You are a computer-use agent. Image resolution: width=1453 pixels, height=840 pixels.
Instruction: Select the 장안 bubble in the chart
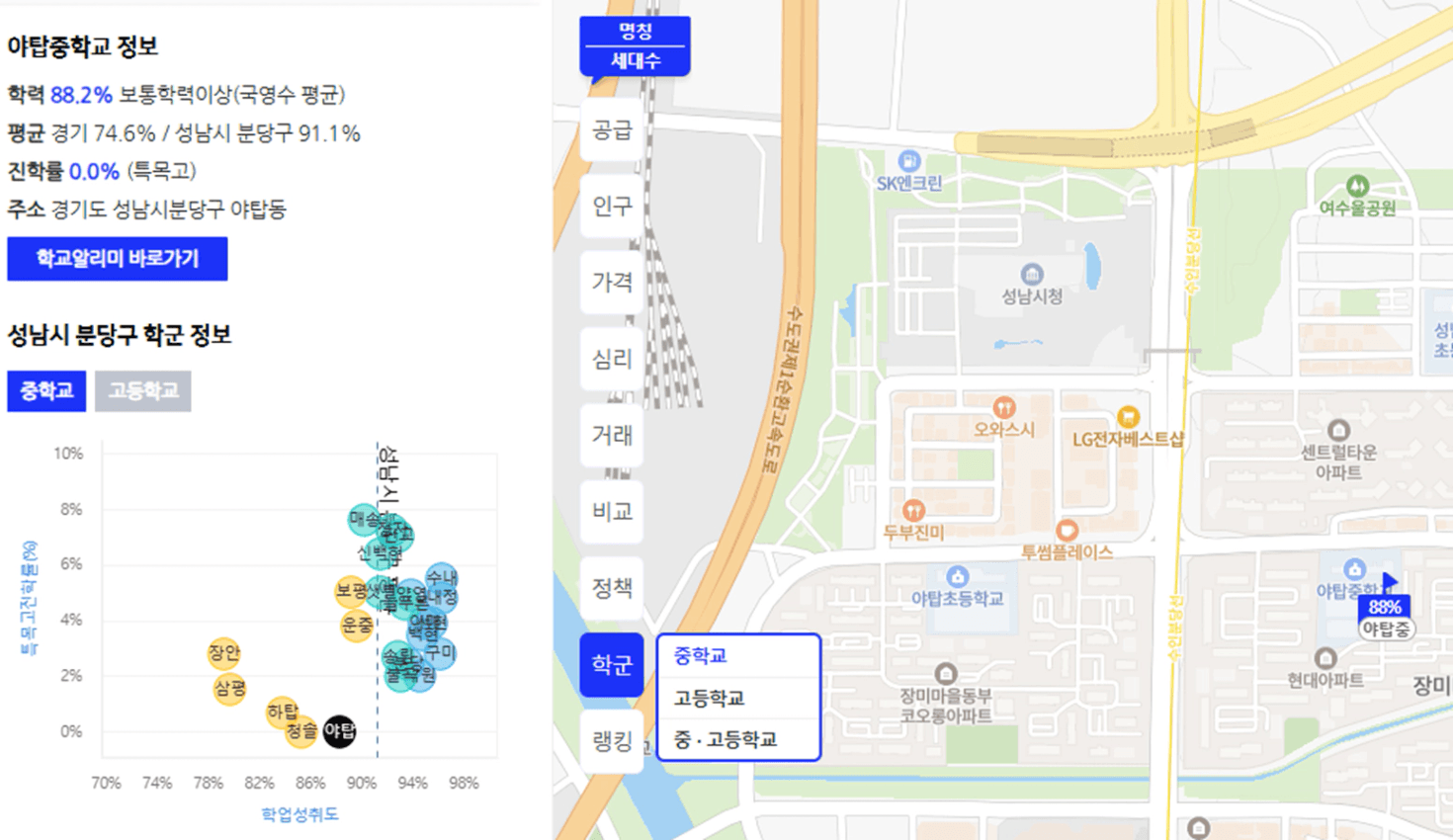pos(224,653)
